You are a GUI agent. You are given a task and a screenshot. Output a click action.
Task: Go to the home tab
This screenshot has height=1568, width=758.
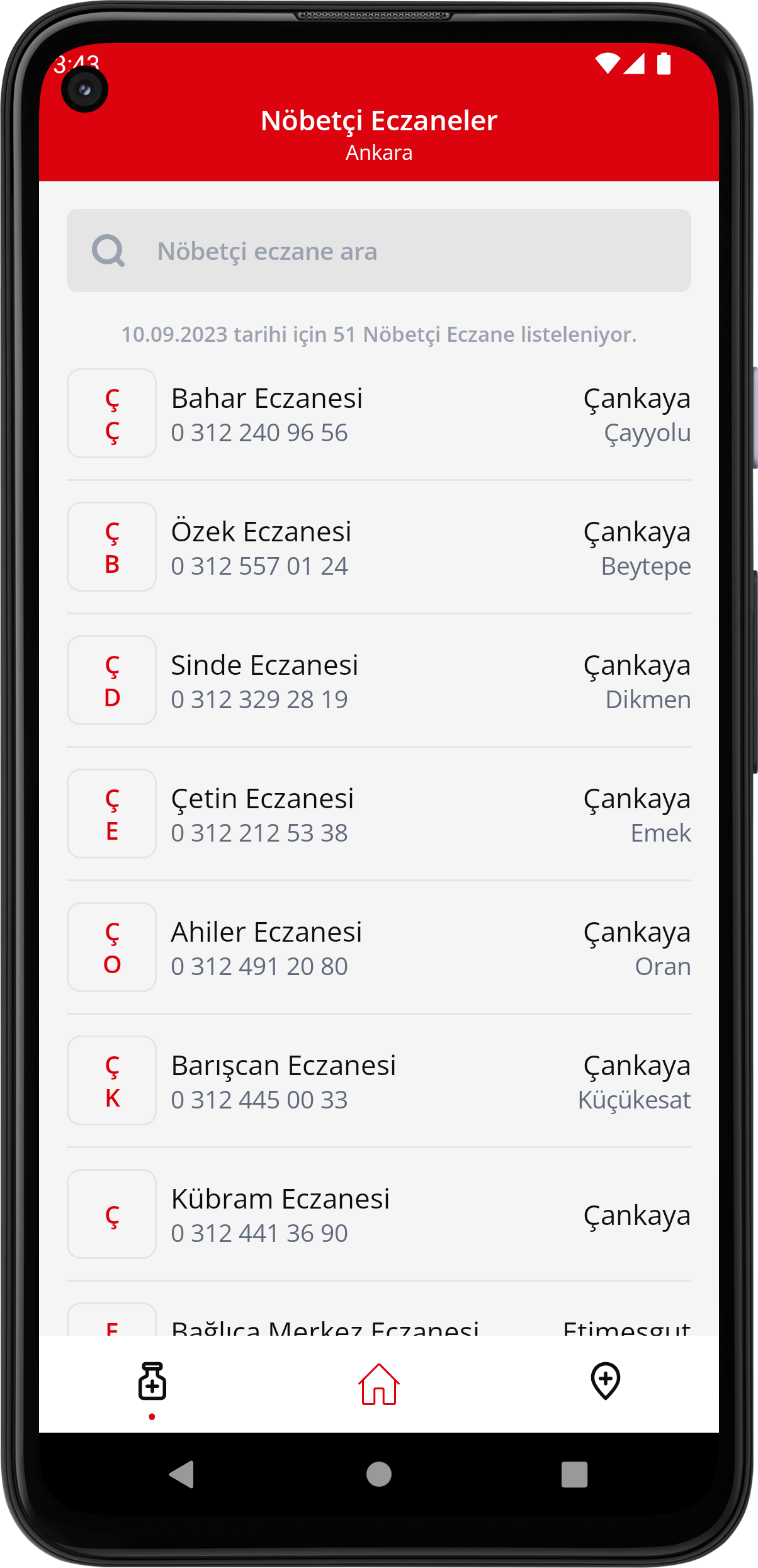point(378,1384)
